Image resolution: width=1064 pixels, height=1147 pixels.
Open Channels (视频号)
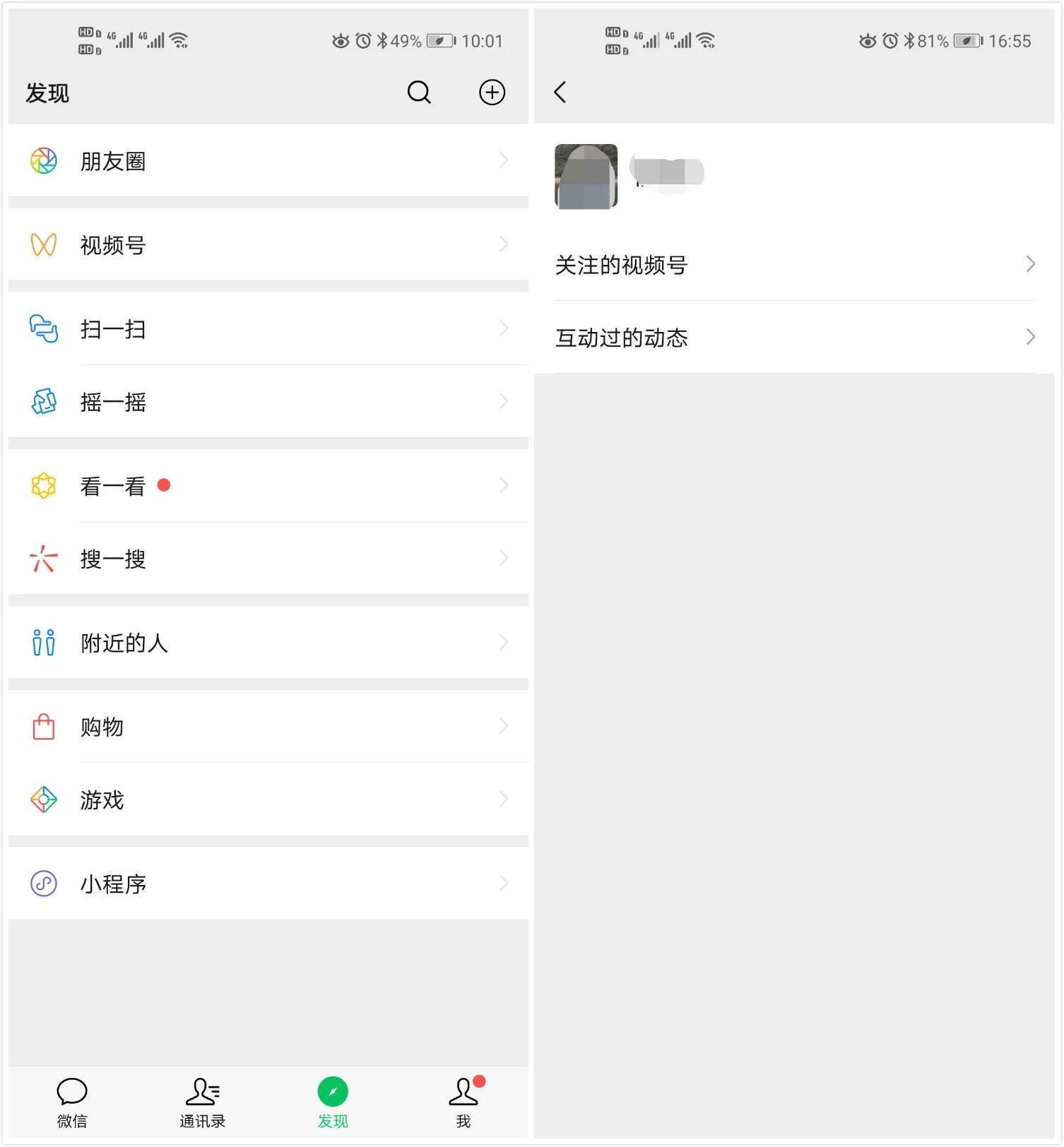pyautogui.click(x=113, y=245)
